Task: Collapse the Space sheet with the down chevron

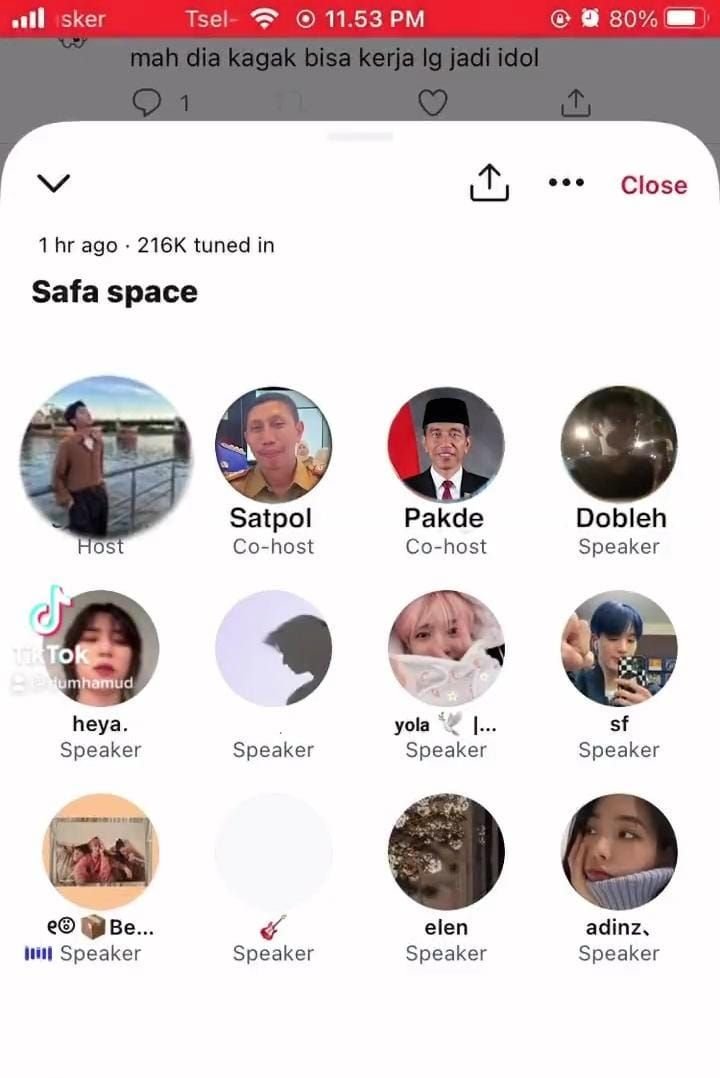Action: [x=53, y=183]
